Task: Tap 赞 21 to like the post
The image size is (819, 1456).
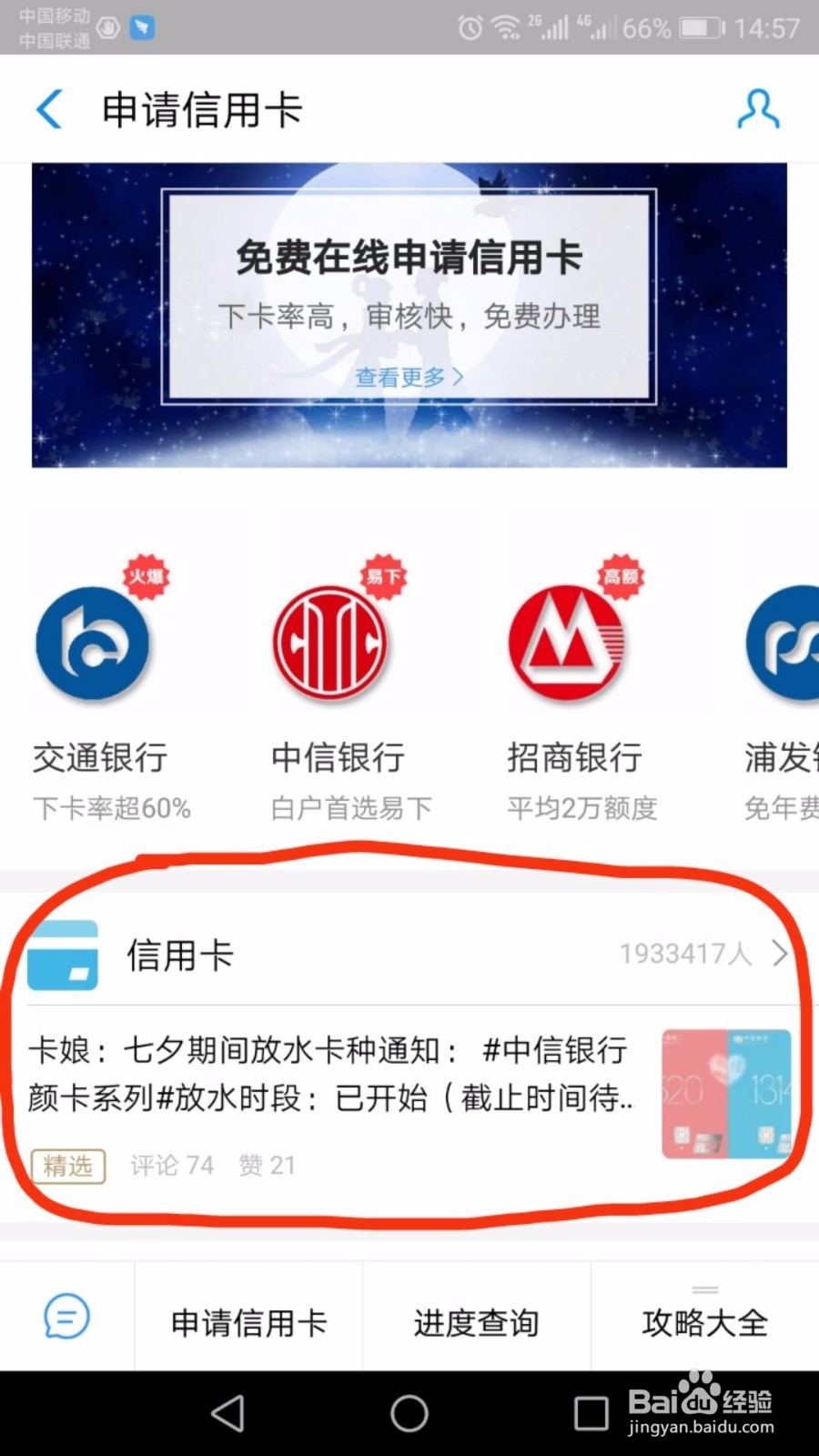Action: point(267,1166)
